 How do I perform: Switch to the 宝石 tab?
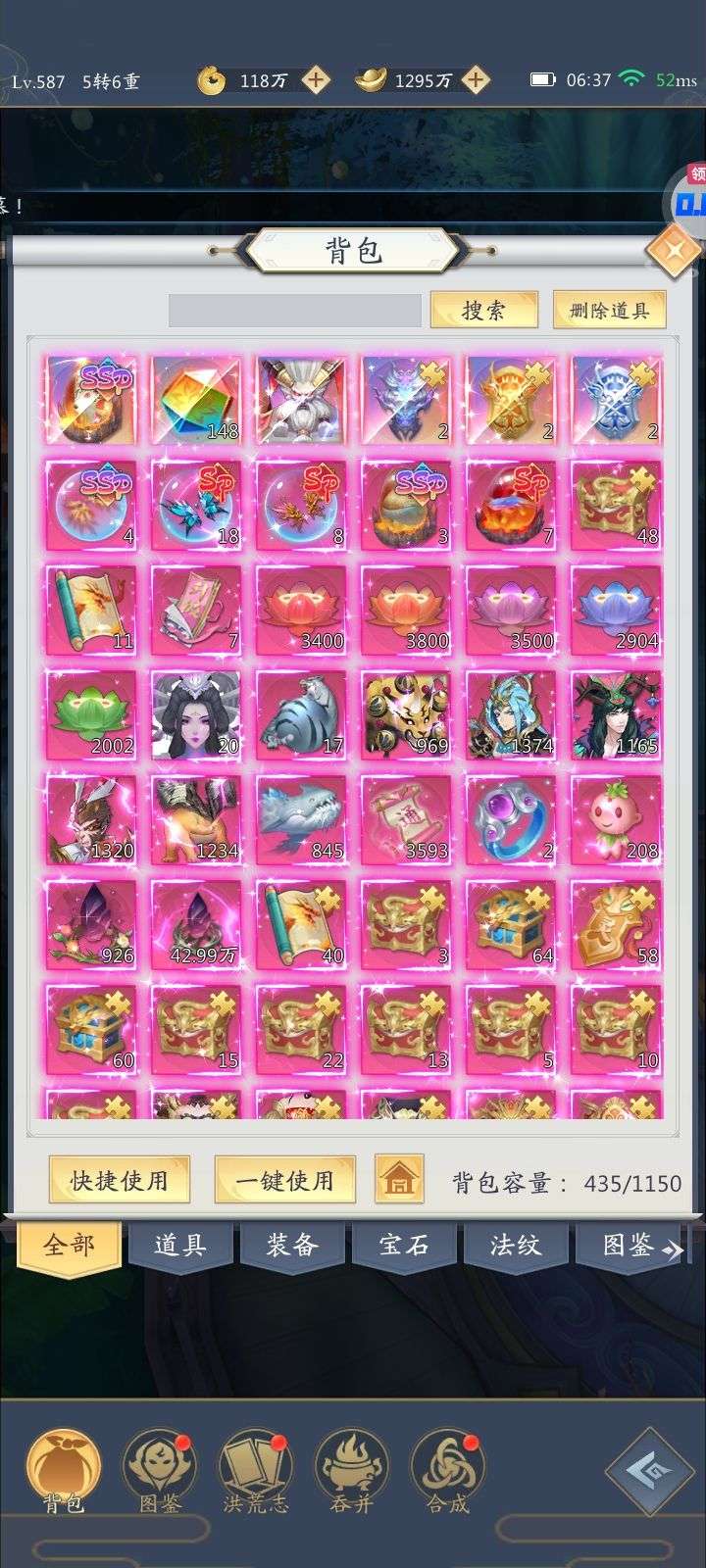click(404, 1246)
